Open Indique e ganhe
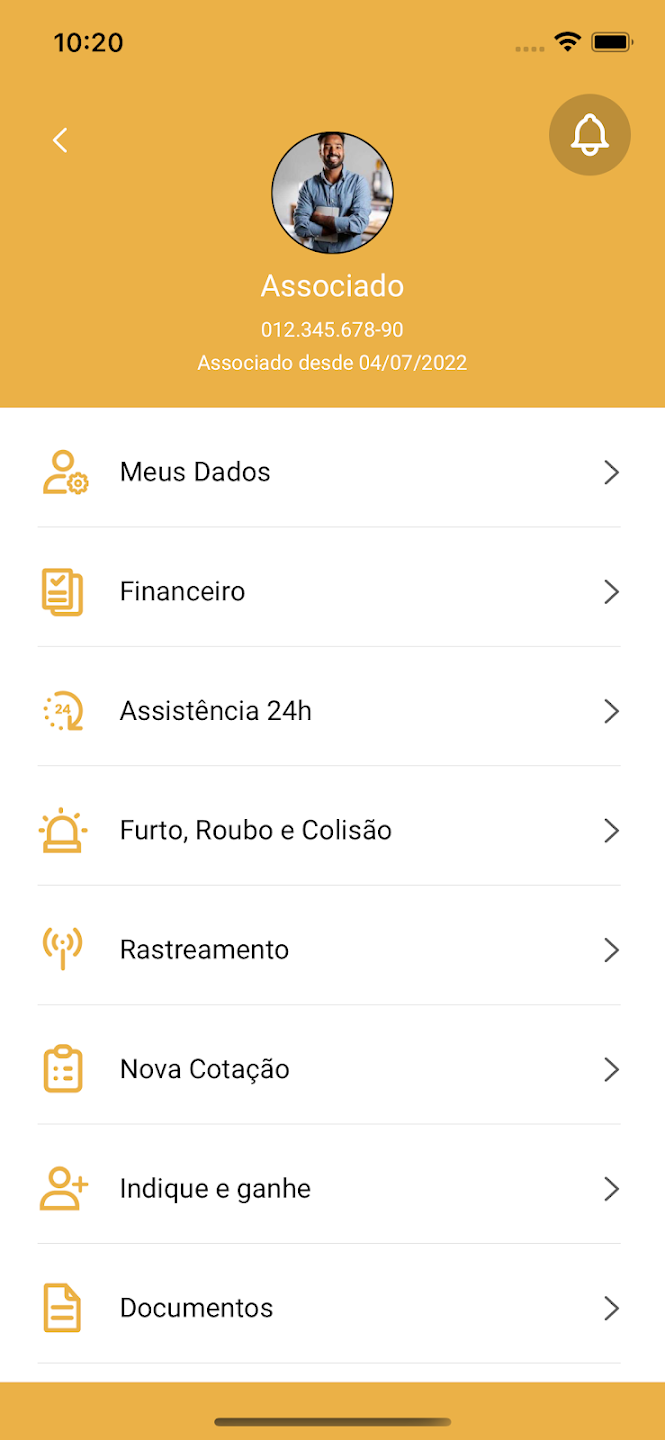The height and width of the screenshot is (1440, 665). (x=329, y=1189)
